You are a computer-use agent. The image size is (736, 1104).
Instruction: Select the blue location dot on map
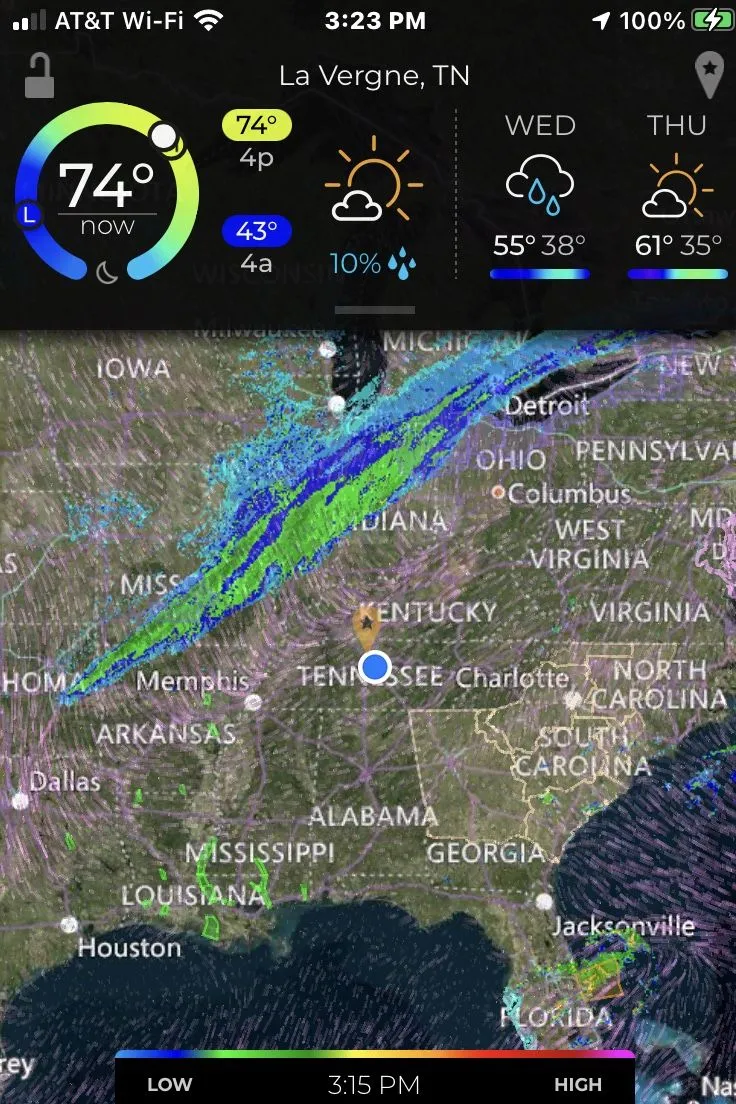(375, 666)
